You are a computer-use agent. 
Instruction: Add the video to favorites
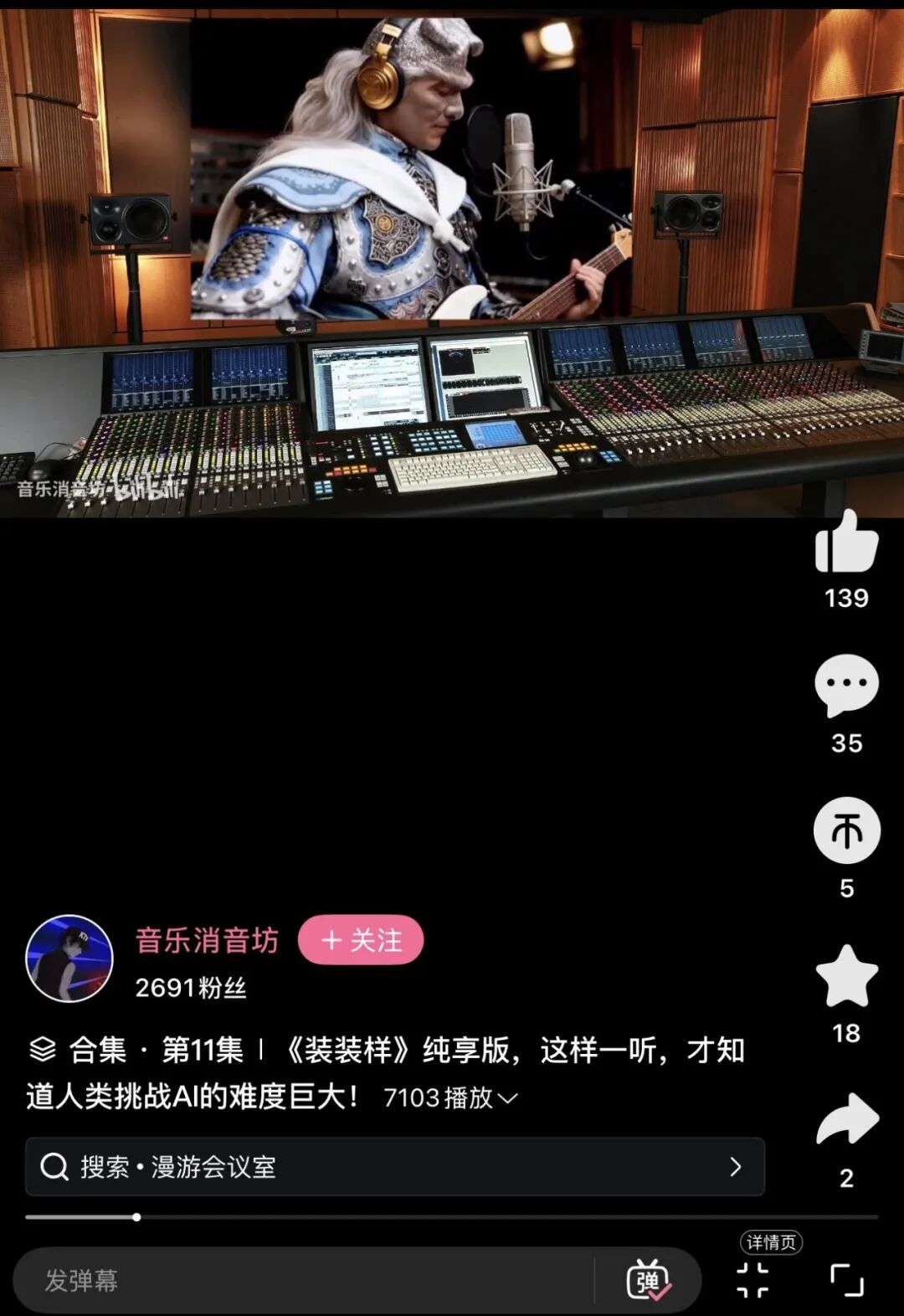[846, 976]
